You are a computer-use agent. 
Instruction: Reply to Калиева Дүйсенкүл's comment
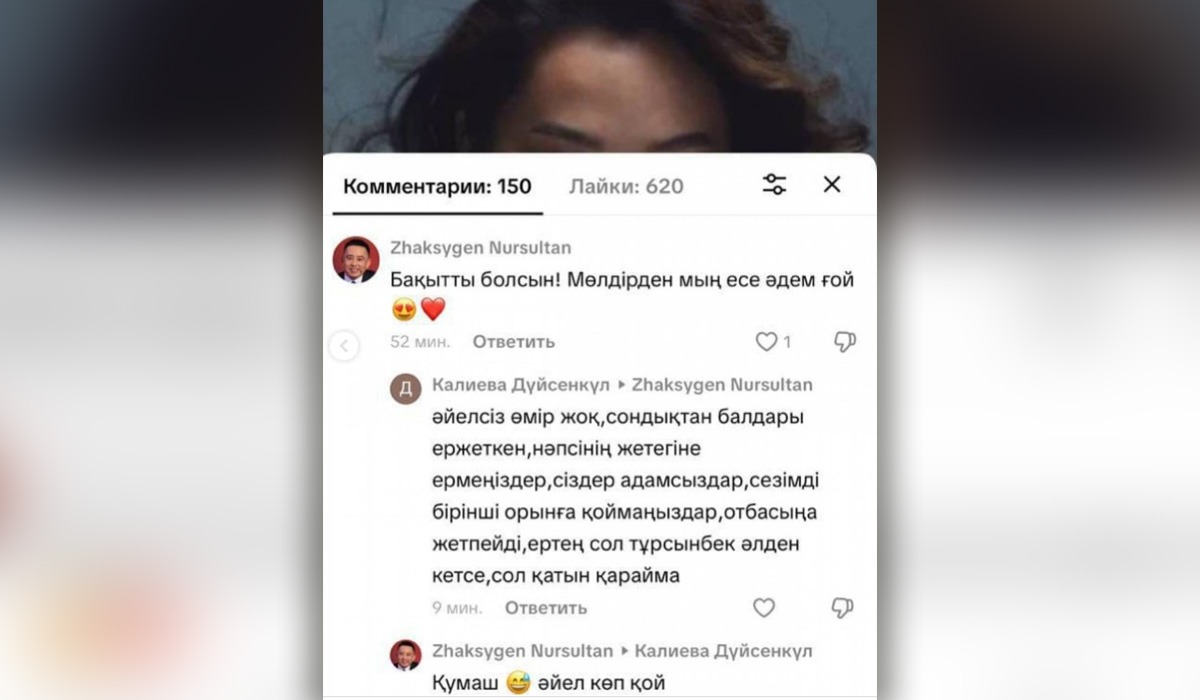(x=545, y=608)
